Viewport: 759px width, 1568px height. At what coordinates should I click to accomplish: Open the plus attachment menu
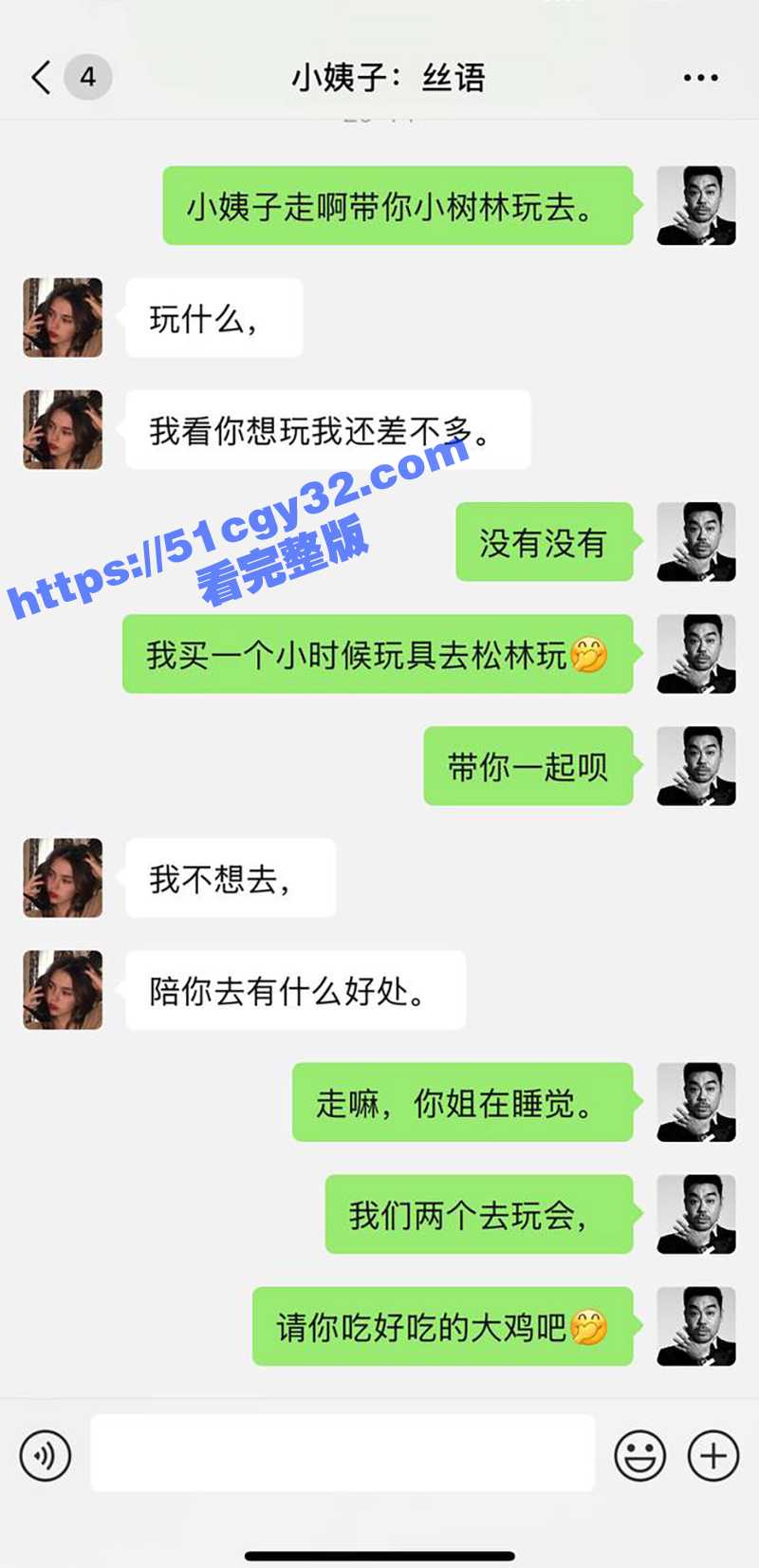(x=713, y=1454)
